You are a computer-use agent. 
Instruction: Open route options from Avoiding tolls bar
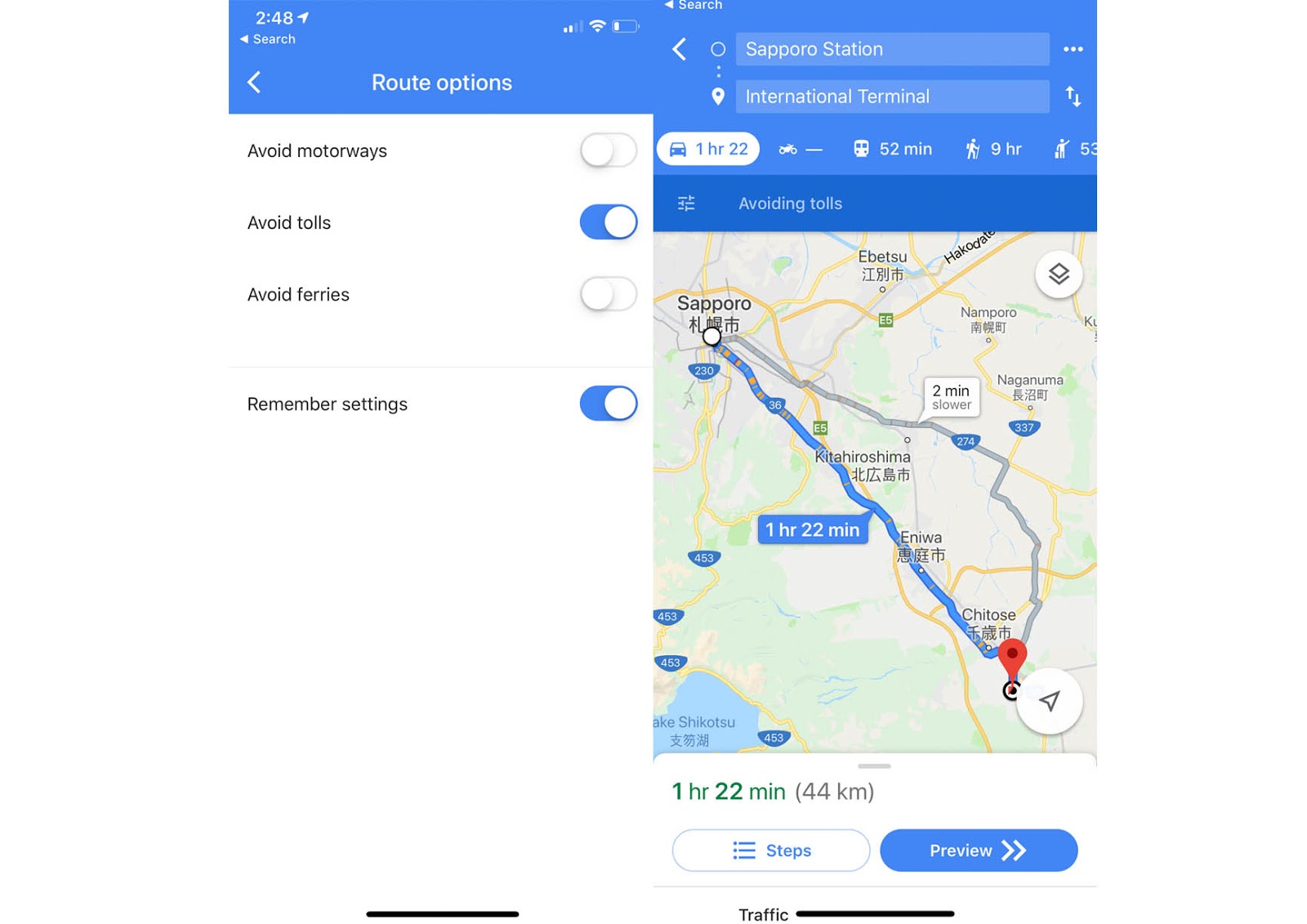pos(686,203)
